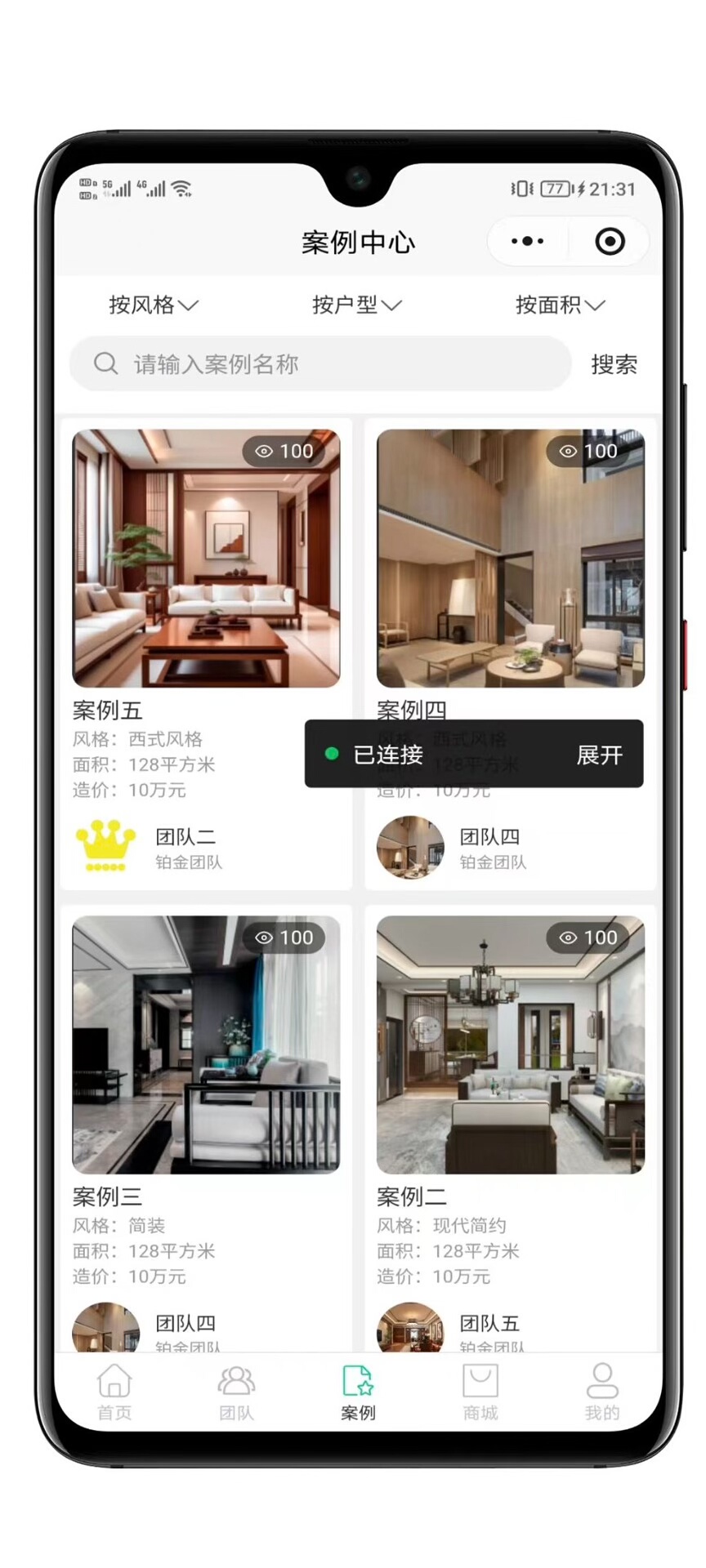706x1568 pixels.
Task: Expand the 按面积 filter dropdown
Action: point(560,305)
